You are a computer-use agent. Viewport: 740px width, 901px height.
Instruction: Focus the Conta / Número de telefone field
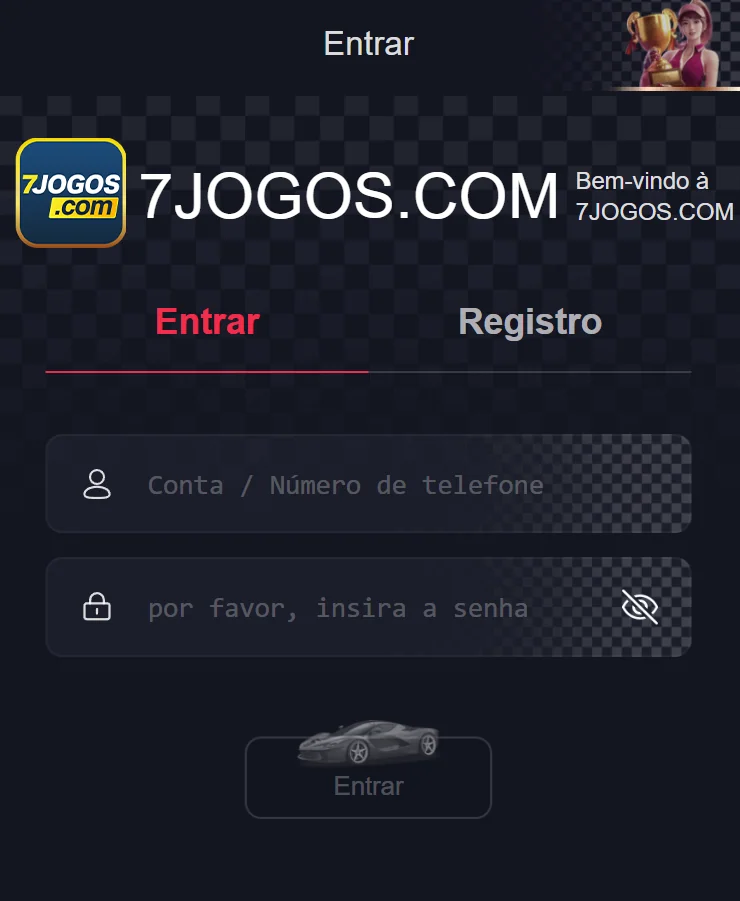368,485
